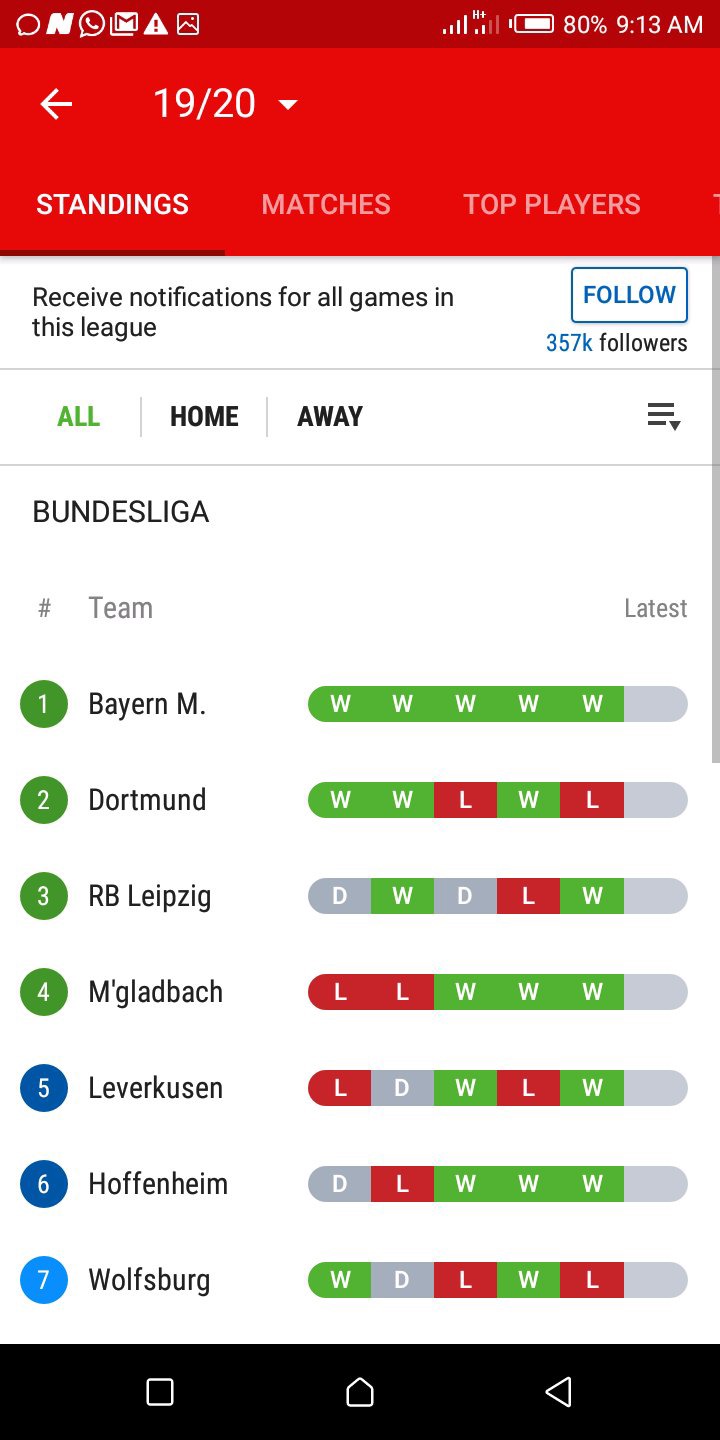Image resolution: width=720 pixels, height=1440 pixels.
Task: Follow this league for notifications
Action: pyautogui.click(x=629, y=295)
